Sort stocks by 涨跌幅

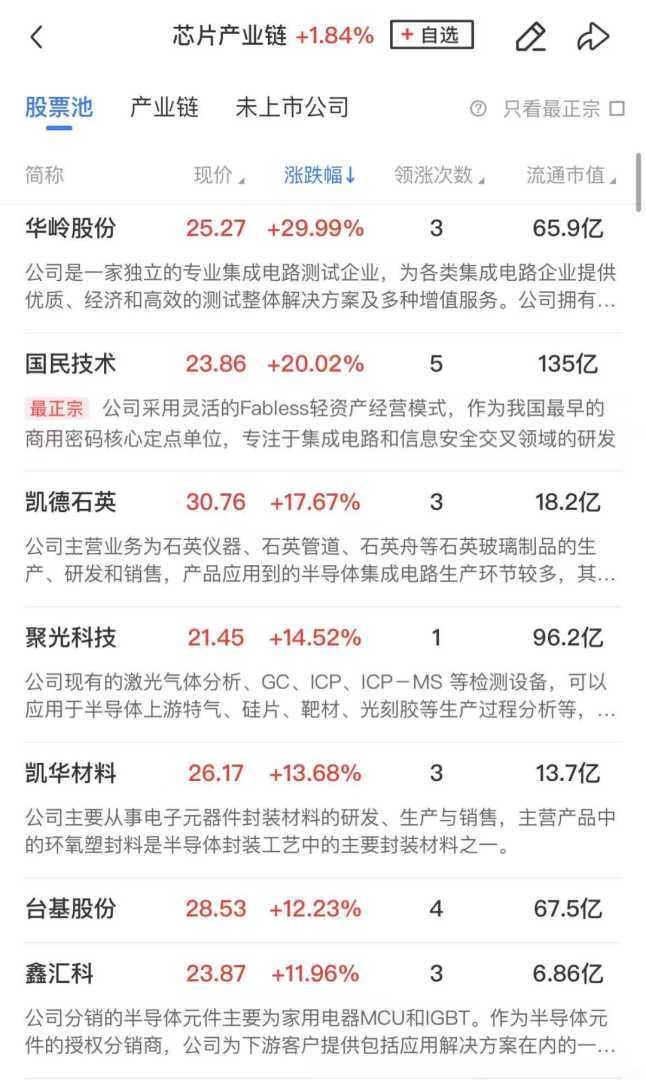coord(320,175)
